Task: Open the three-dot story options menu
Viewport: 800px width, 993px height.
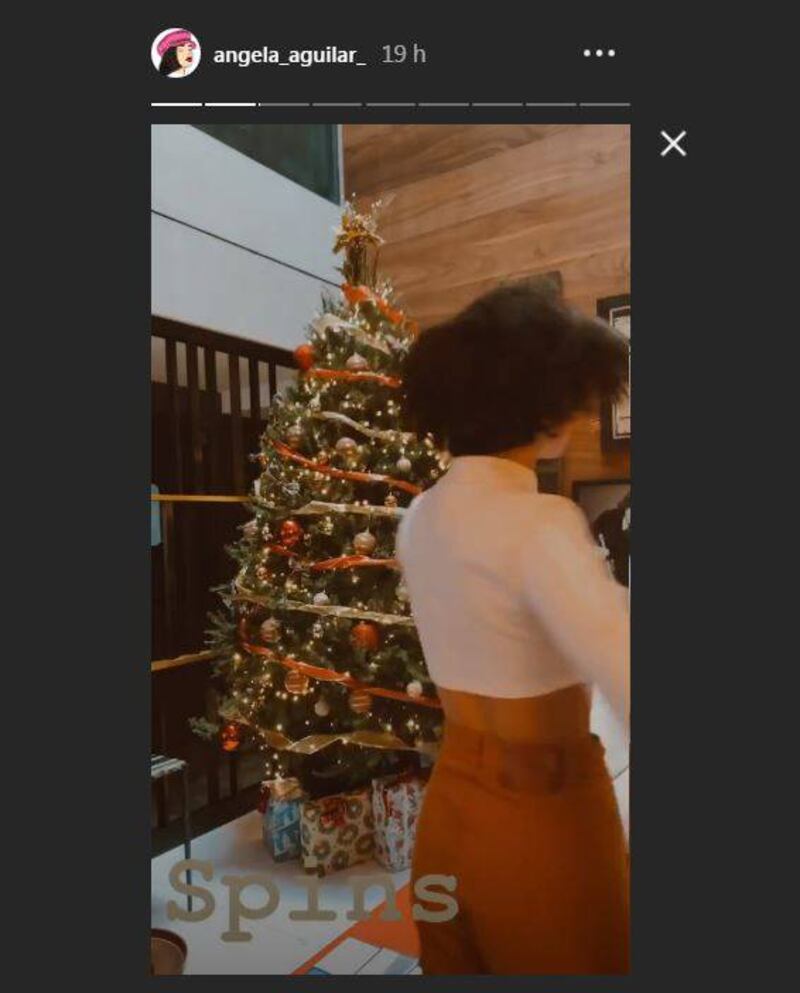Action: coord(599,53)
